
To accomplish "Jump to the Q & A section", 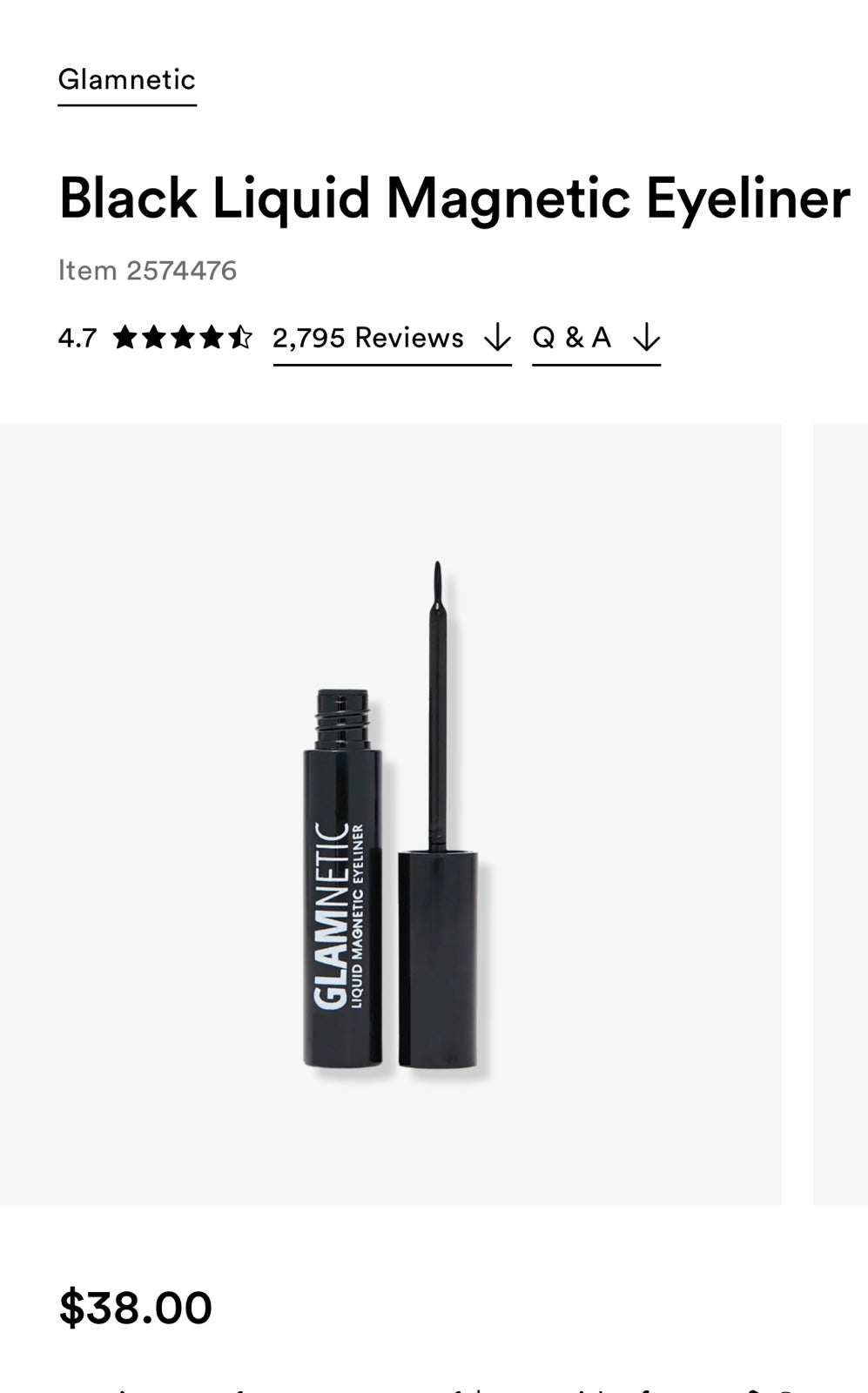I will coord(596,338).
